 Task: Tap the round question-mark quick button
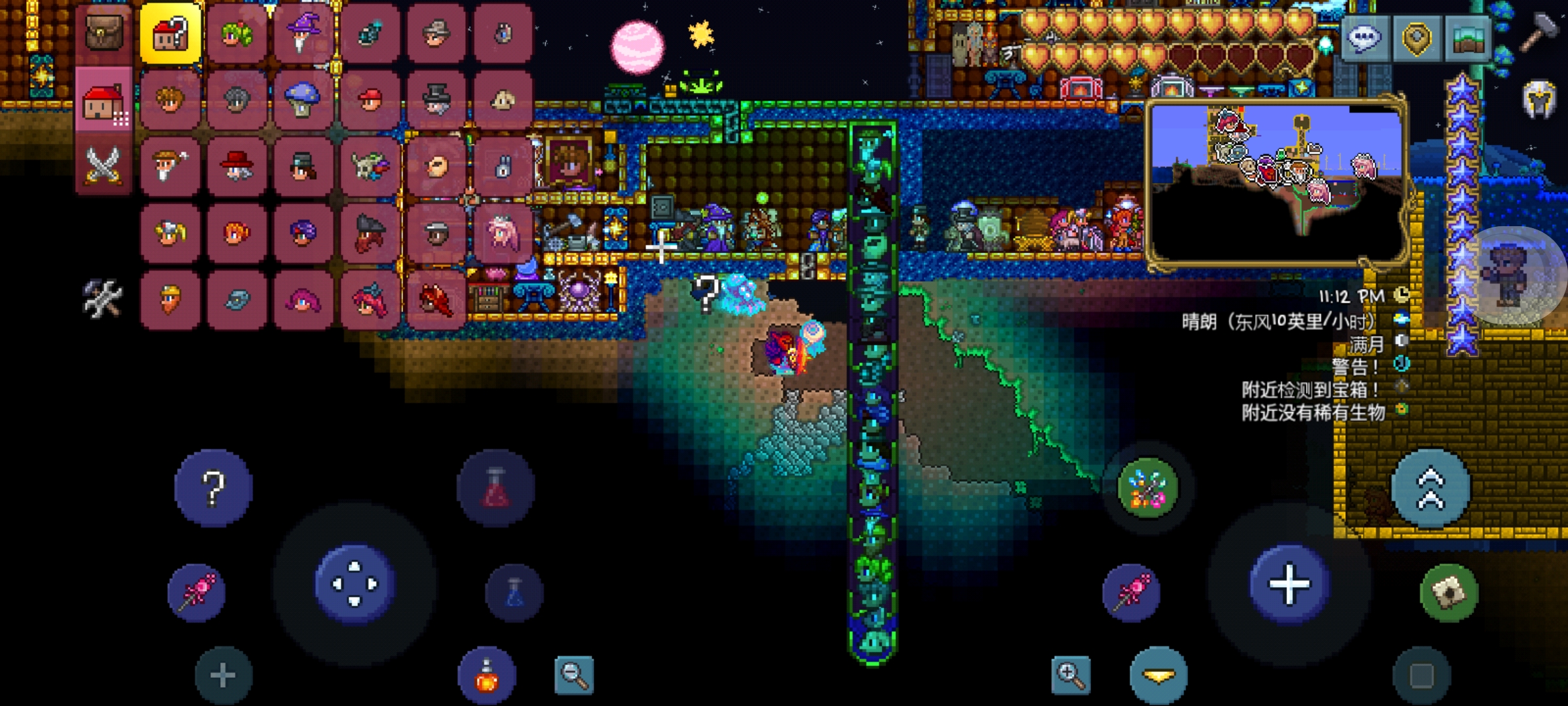click(x=214, y=488)
